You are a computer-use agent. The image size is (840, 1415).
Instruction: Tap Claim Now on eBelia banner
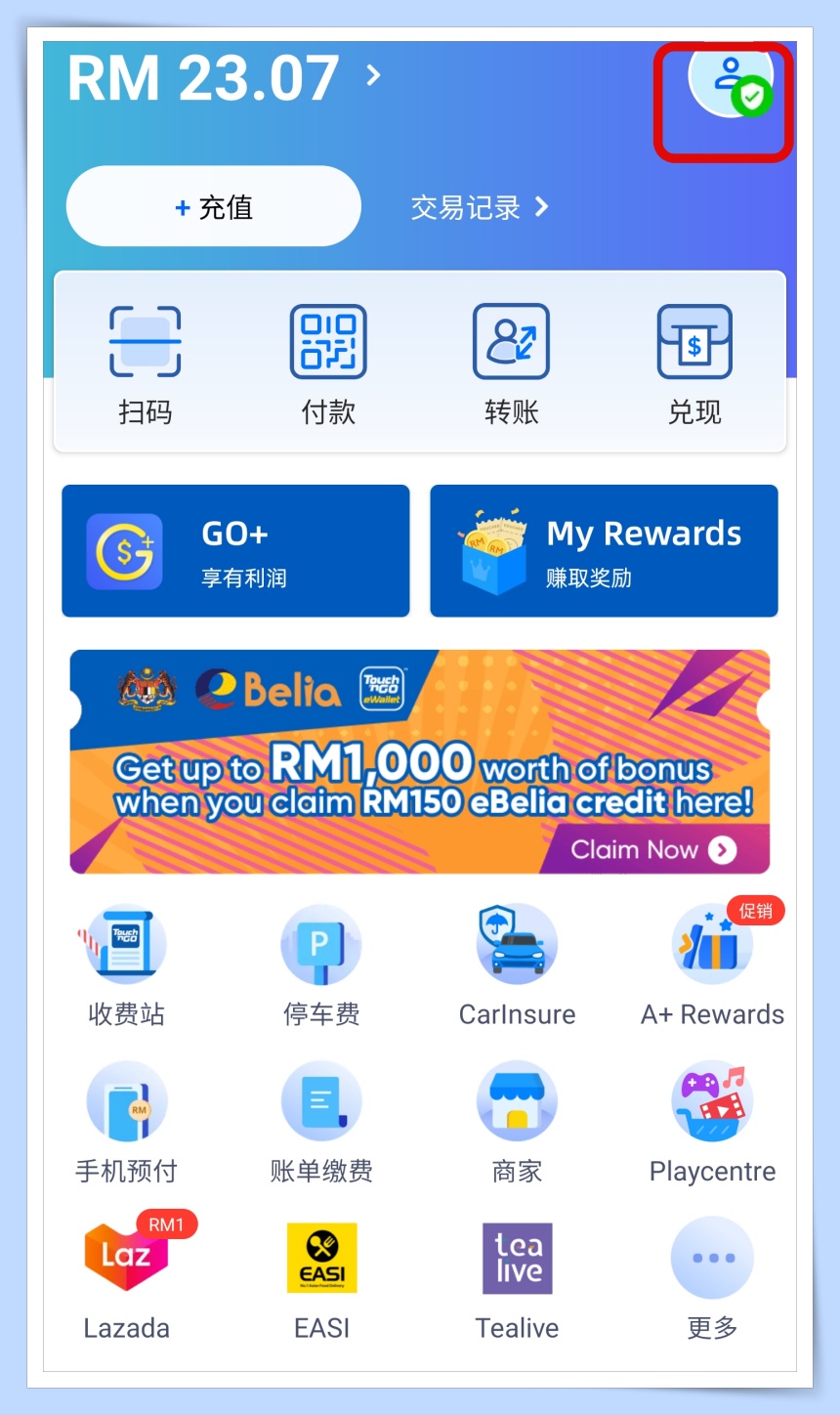[x=652, y=849]
